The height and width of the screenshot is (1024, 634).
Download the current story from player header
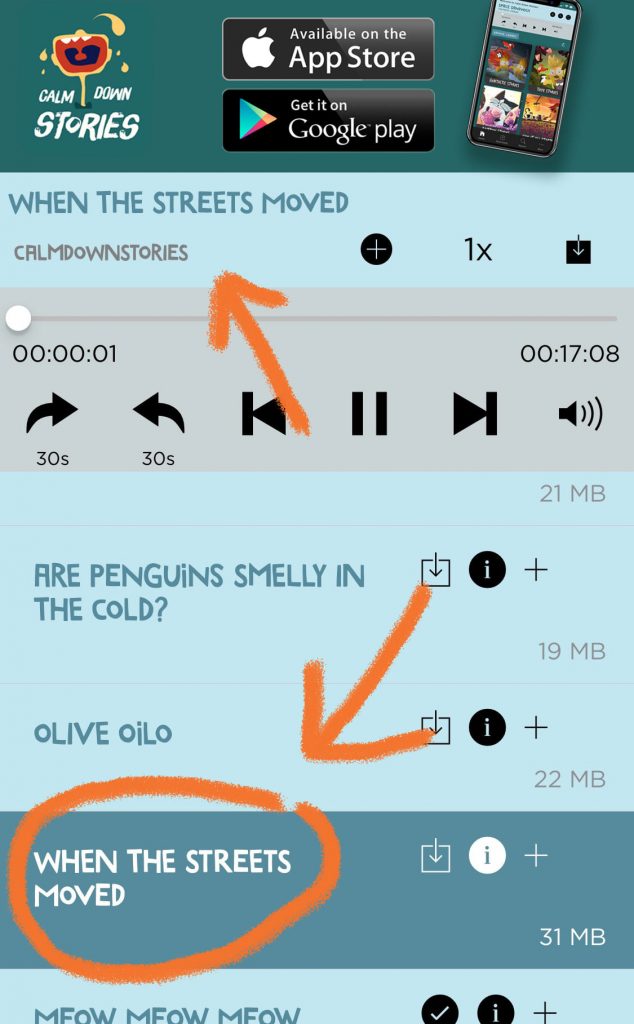coord(579,251)
